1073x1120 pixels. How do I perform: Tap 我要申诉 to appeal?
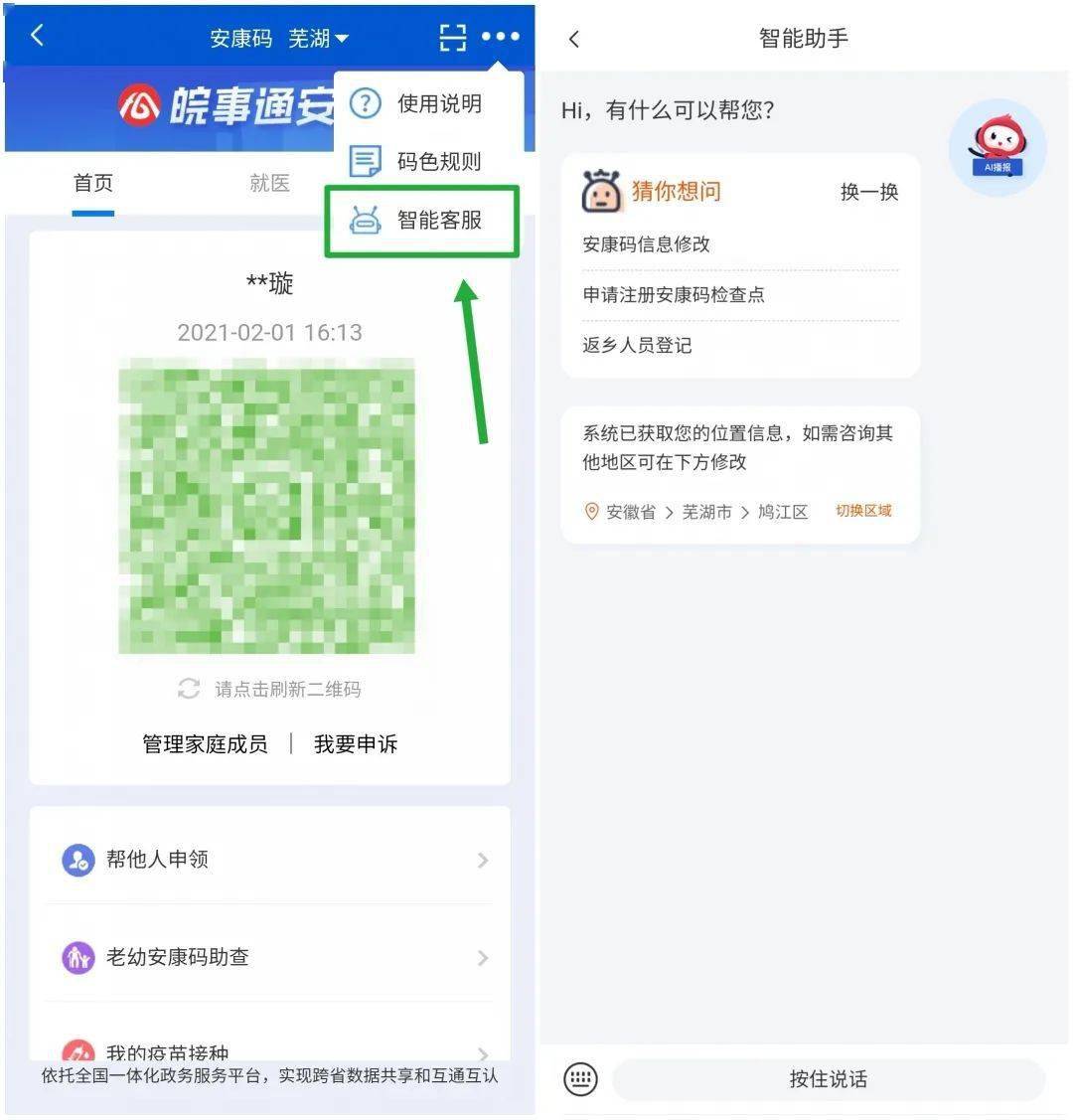pyautogui.click(x=356, y=744)
